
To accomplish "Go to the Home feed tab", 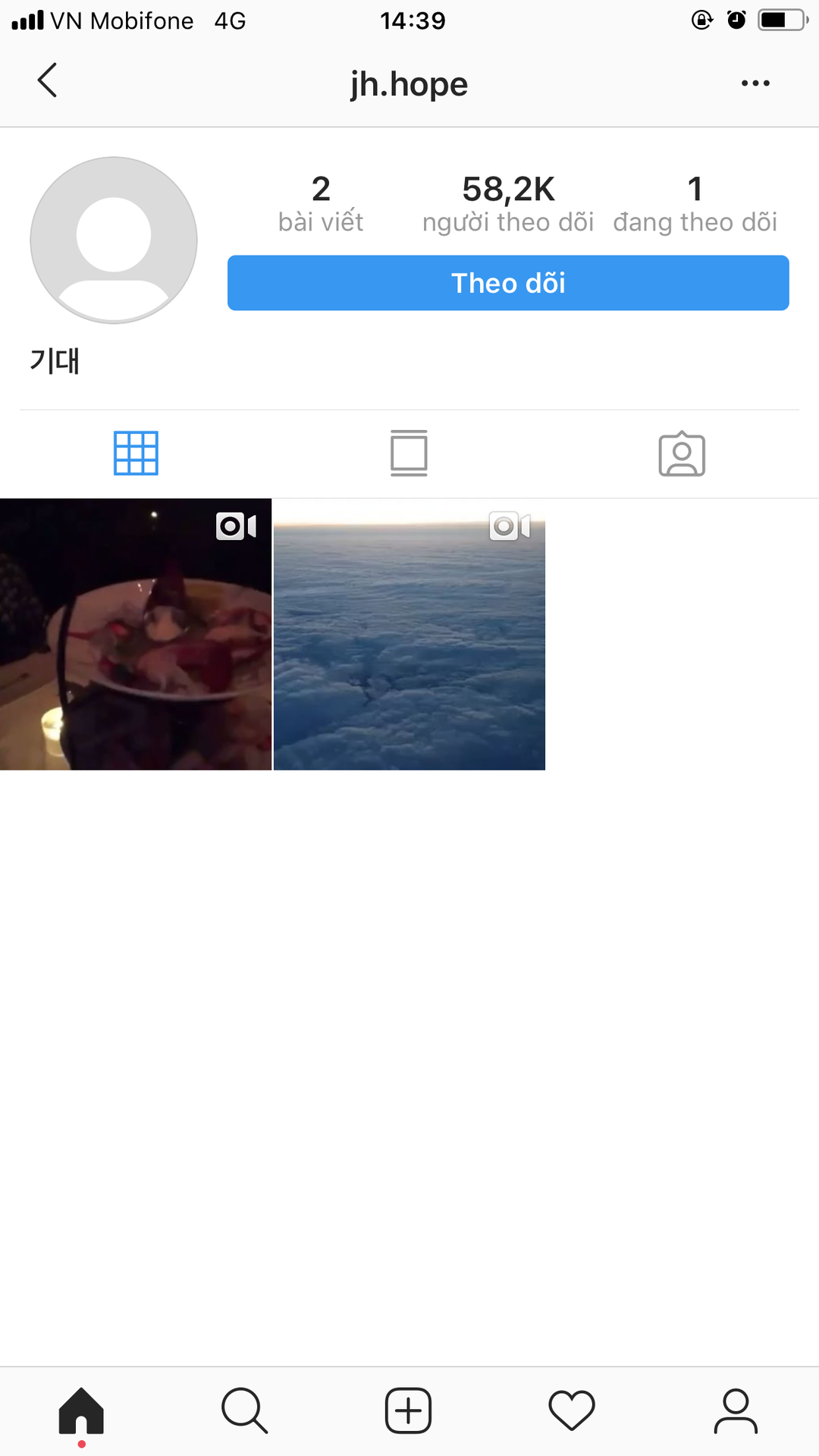I will [81, 1411].
